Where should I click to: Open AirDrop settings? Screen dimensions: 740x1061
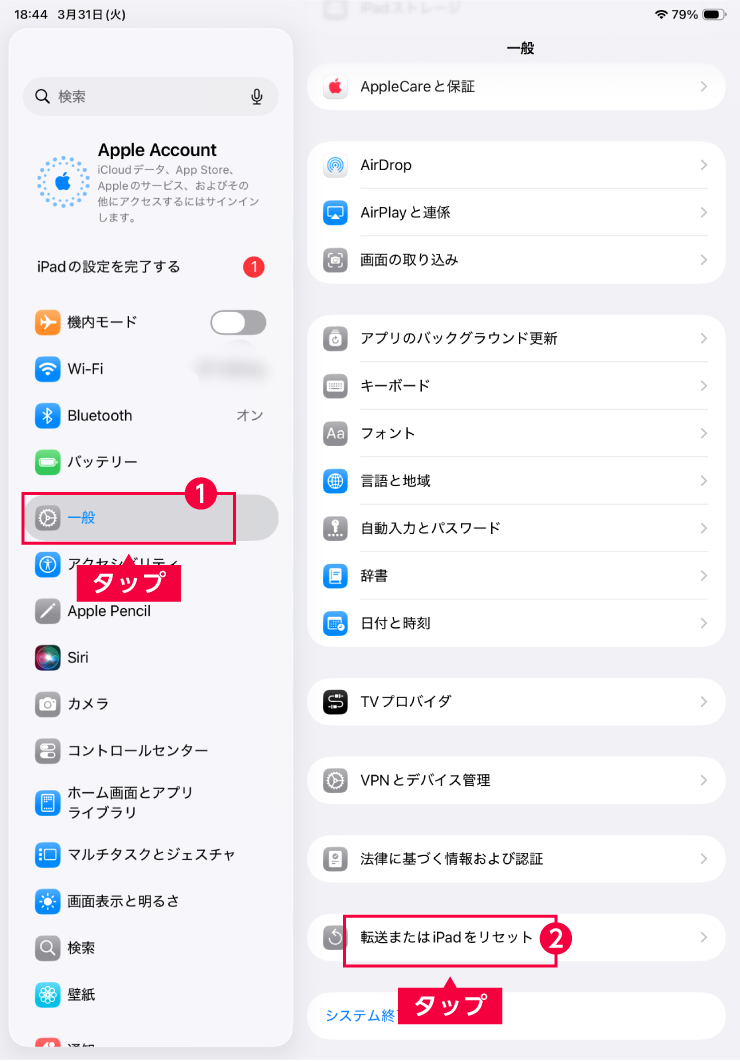click(515, 165)
